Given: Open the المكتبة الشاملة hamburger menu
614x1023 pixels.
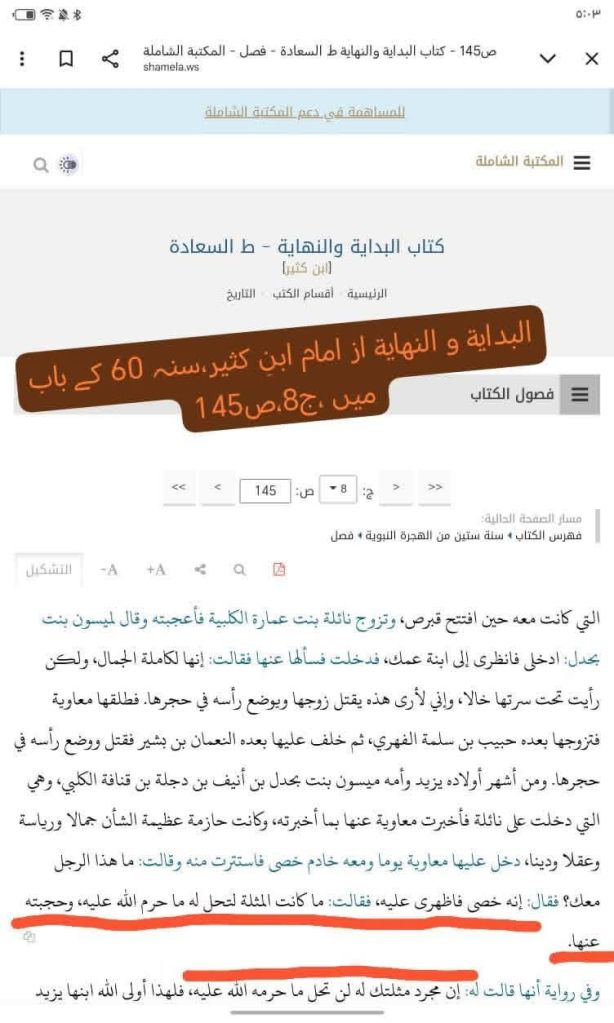Looking at the screenshot, I should pos(582,162).
